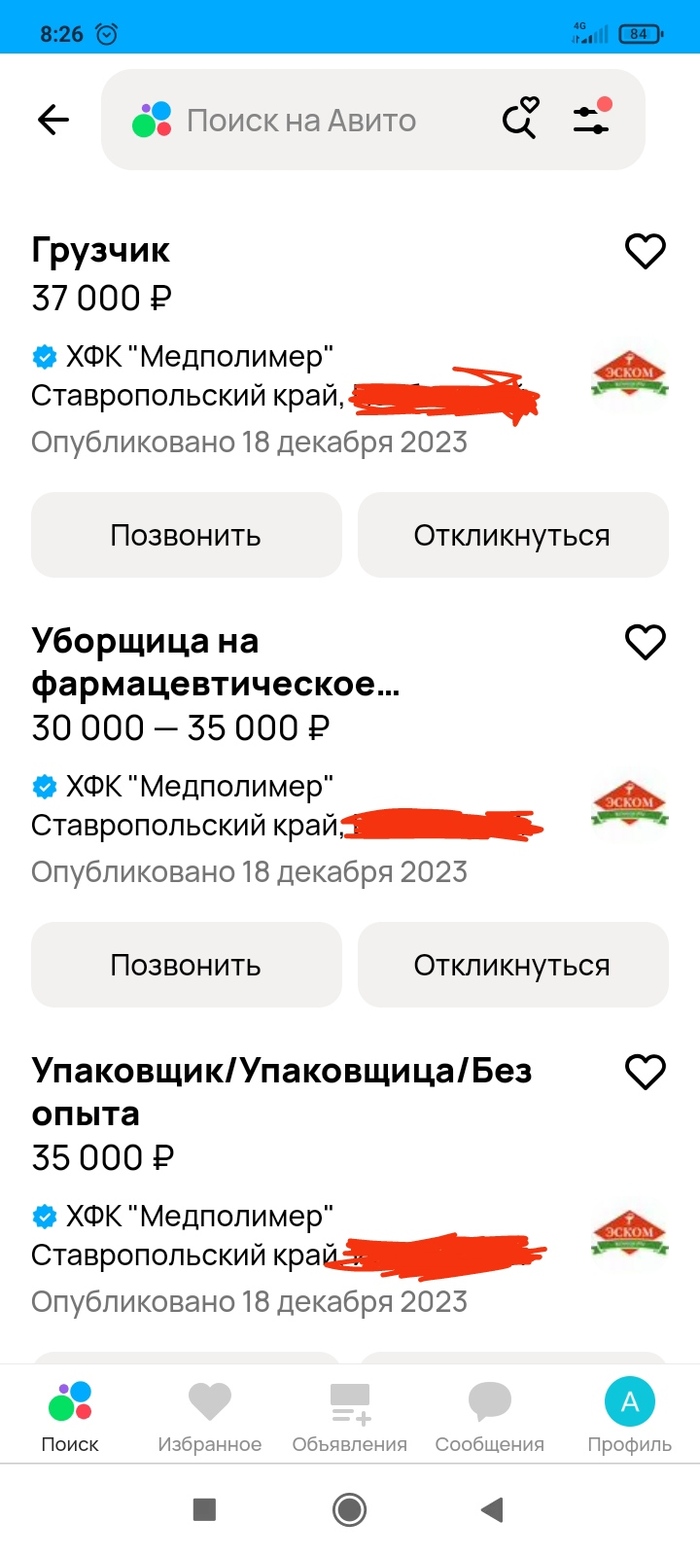This screenshot has height=1556, width=700.
Task: Open the Грузчик job listing
Action: click(101, 251)
